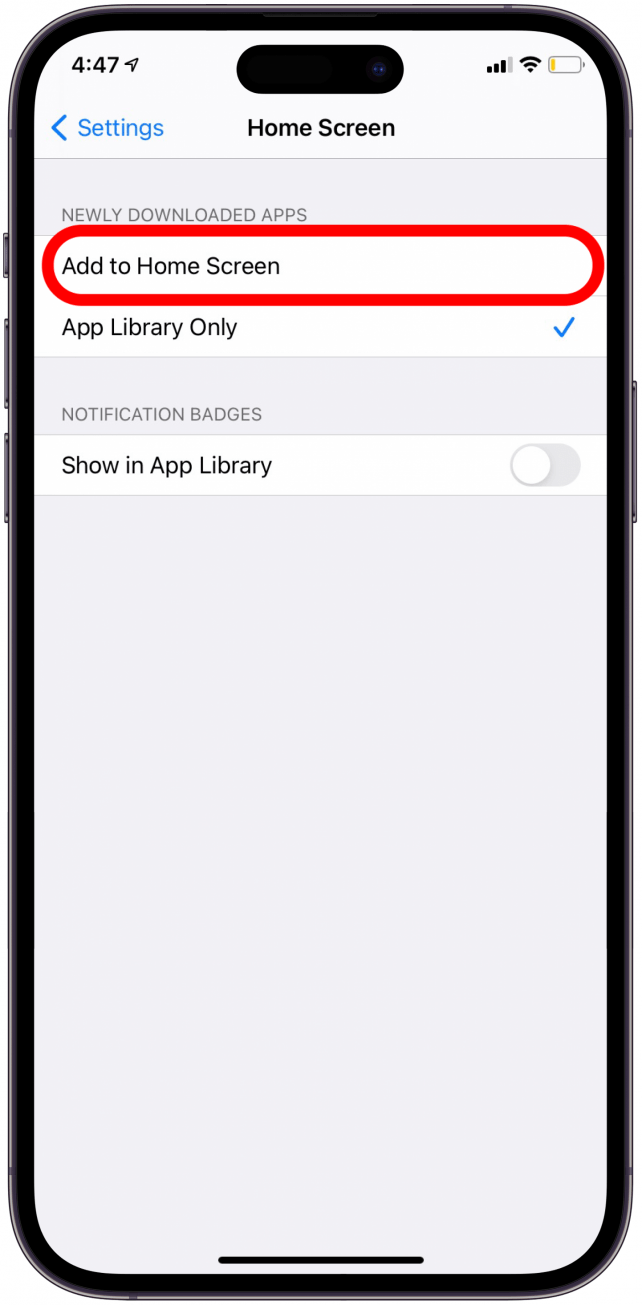Choose App Library Only option
The height and width of the screenshot is (1305, 642).
(320, 327)
